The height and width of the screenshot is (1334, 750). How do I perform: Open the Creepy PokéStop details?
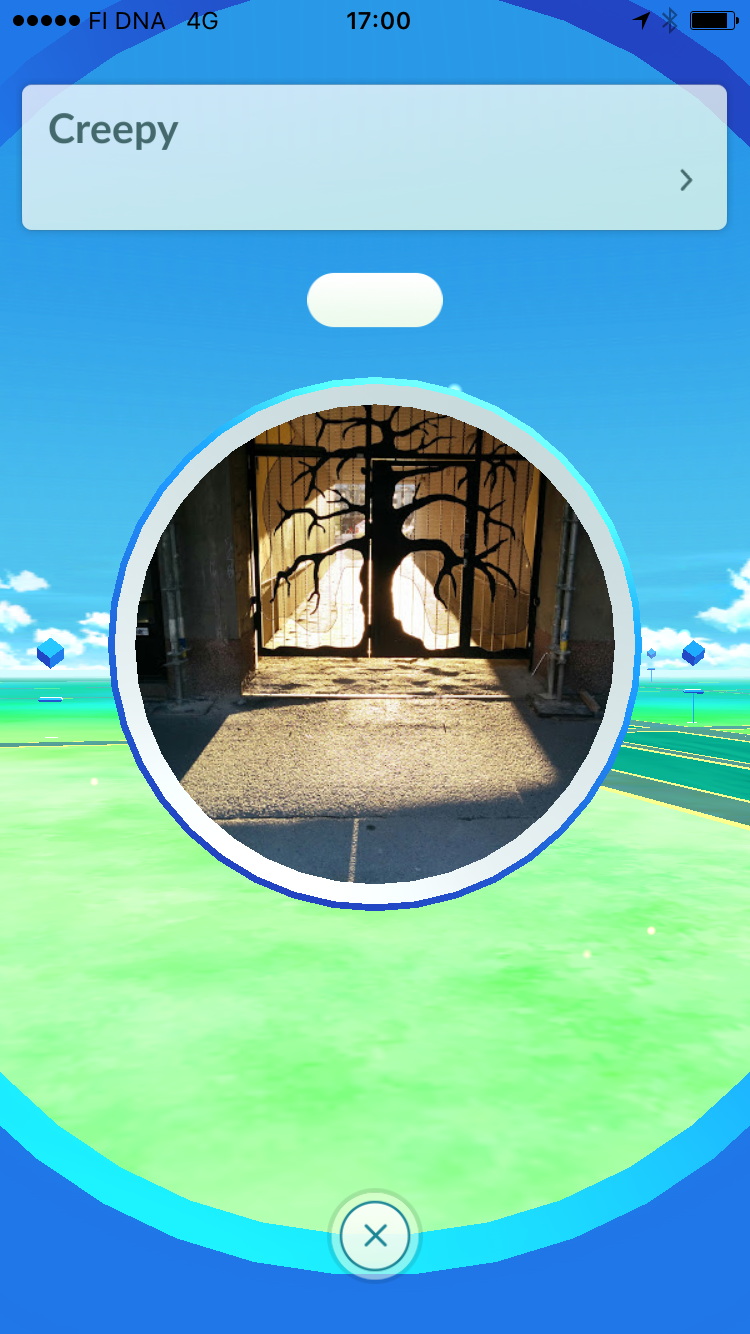374,157
